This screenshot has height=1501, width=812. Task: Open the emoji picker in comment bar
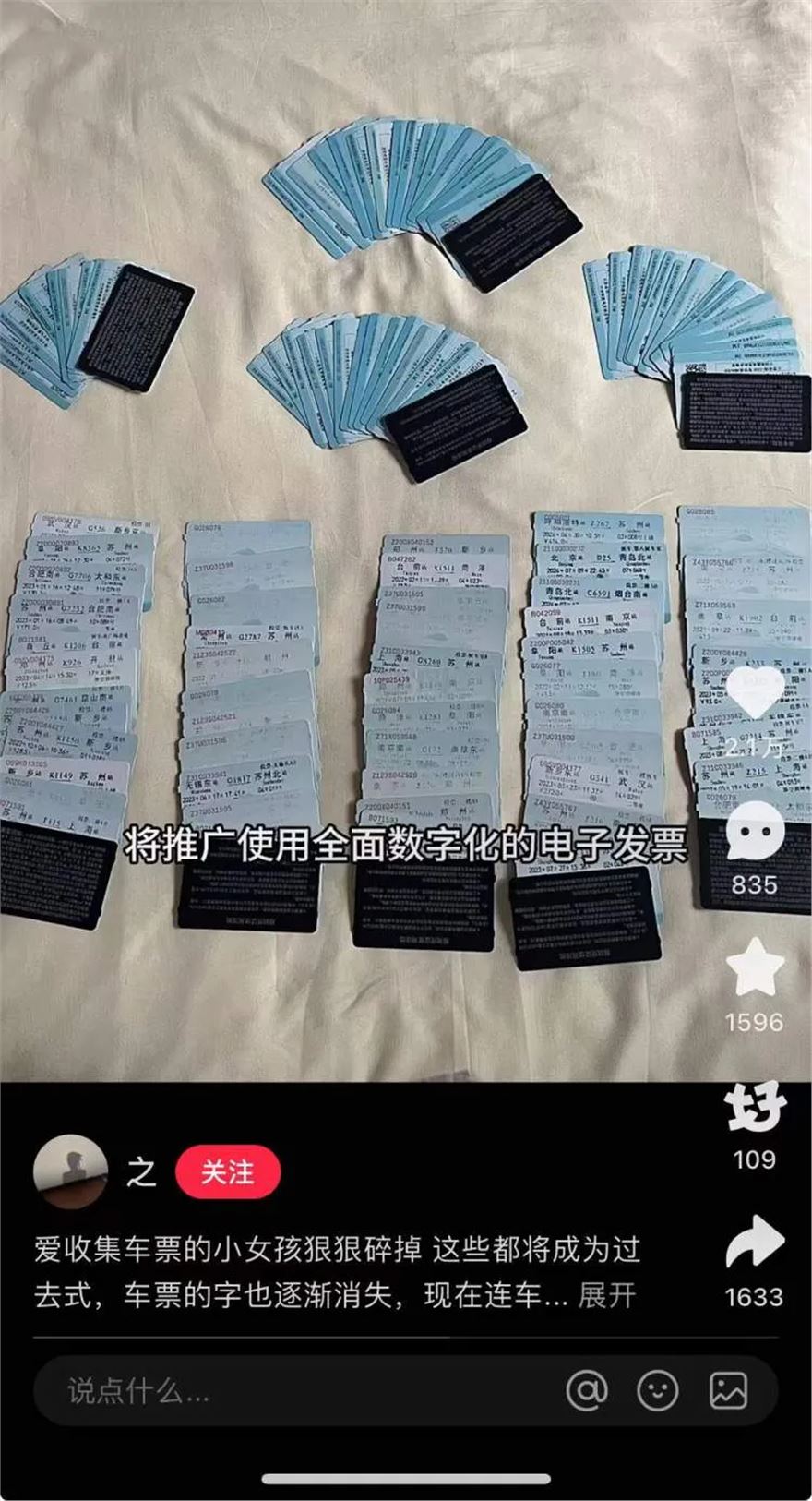(x=658, y=1391)
